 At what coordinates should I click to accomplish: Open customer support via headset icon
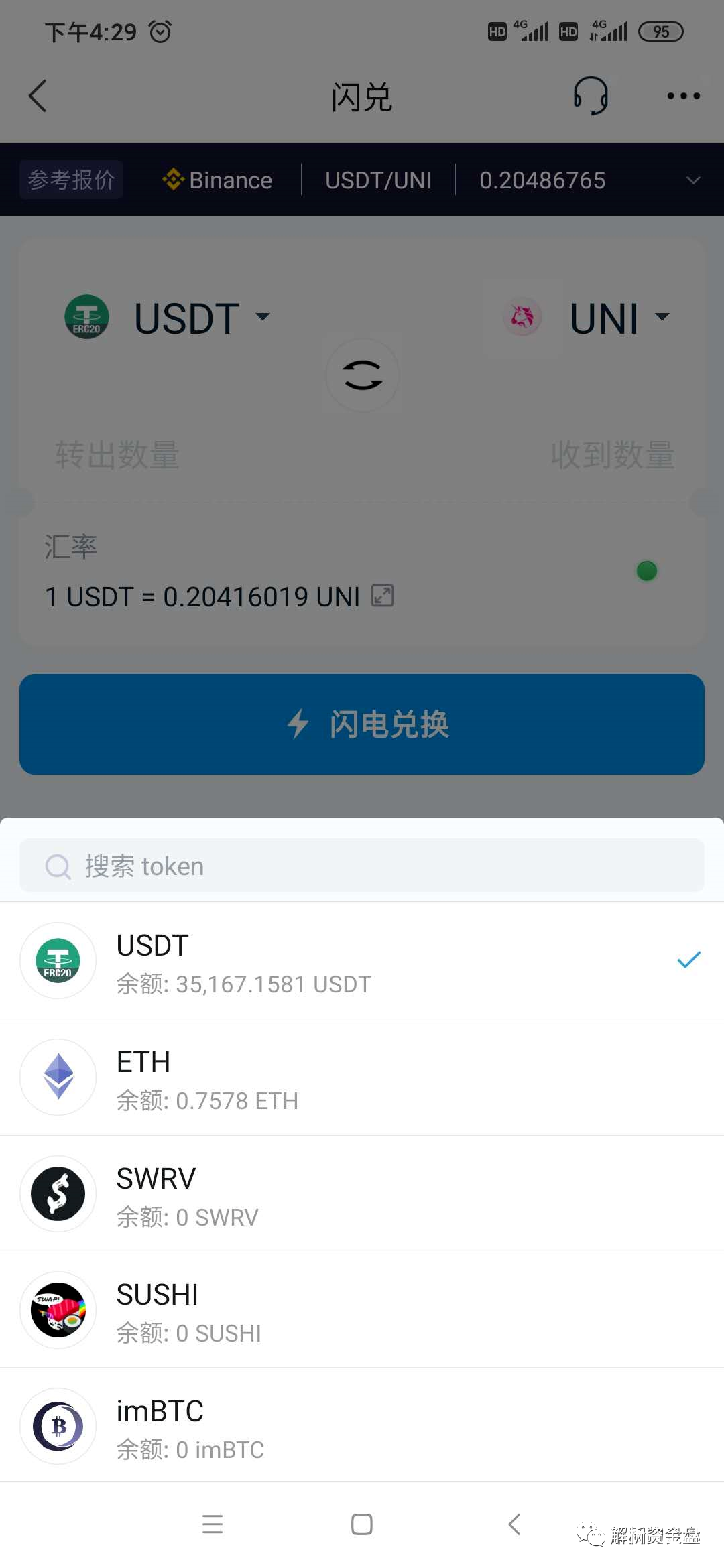591,96
